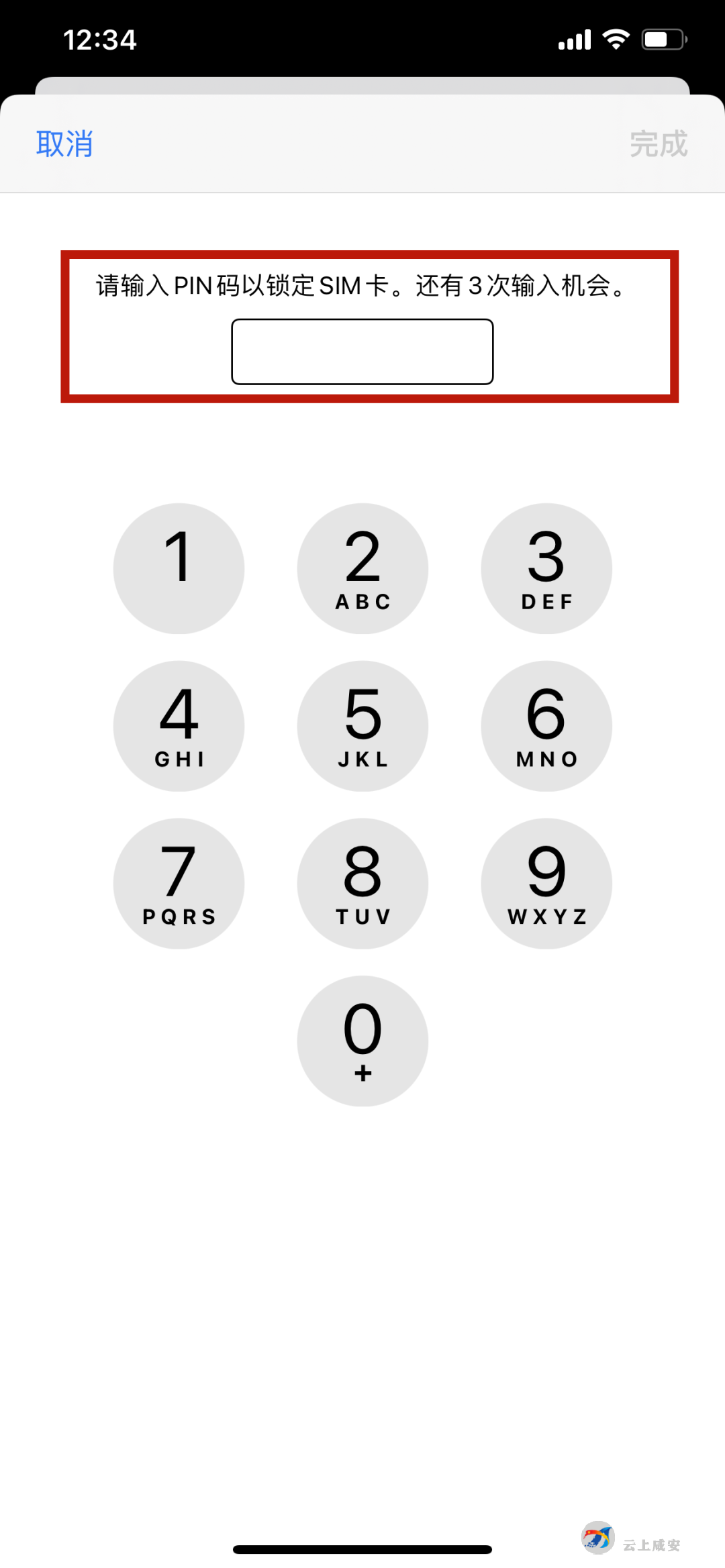Enter digit 0 on the keypad
Viewport: 725px width, 1568px height.
[362, 1041]
